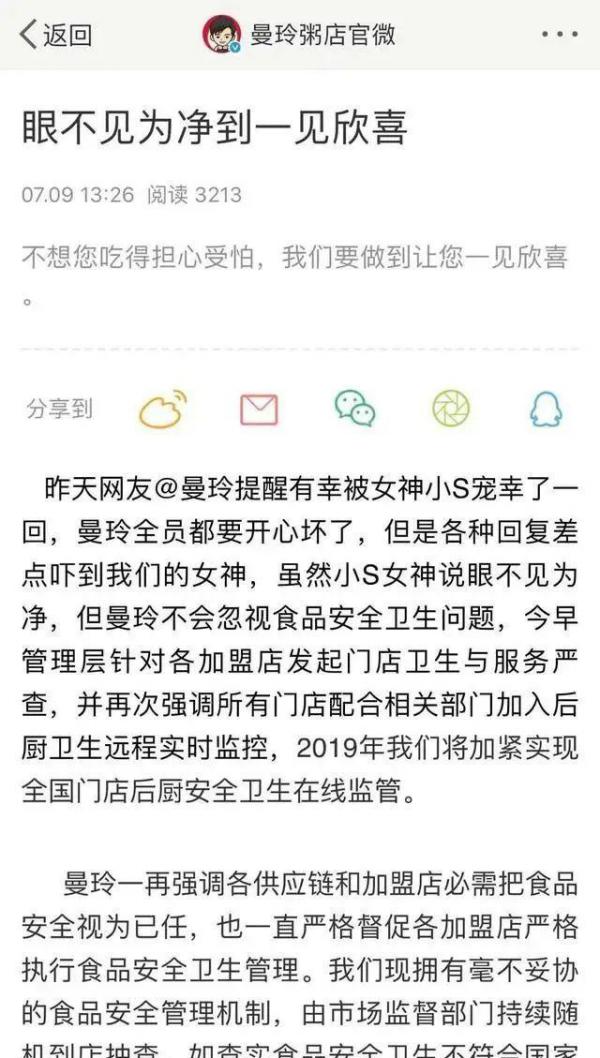Share the article to QQ penguin icon
Image resolution: width=600 pixels, height=1058 pixels.
click(x=546, y=409)
